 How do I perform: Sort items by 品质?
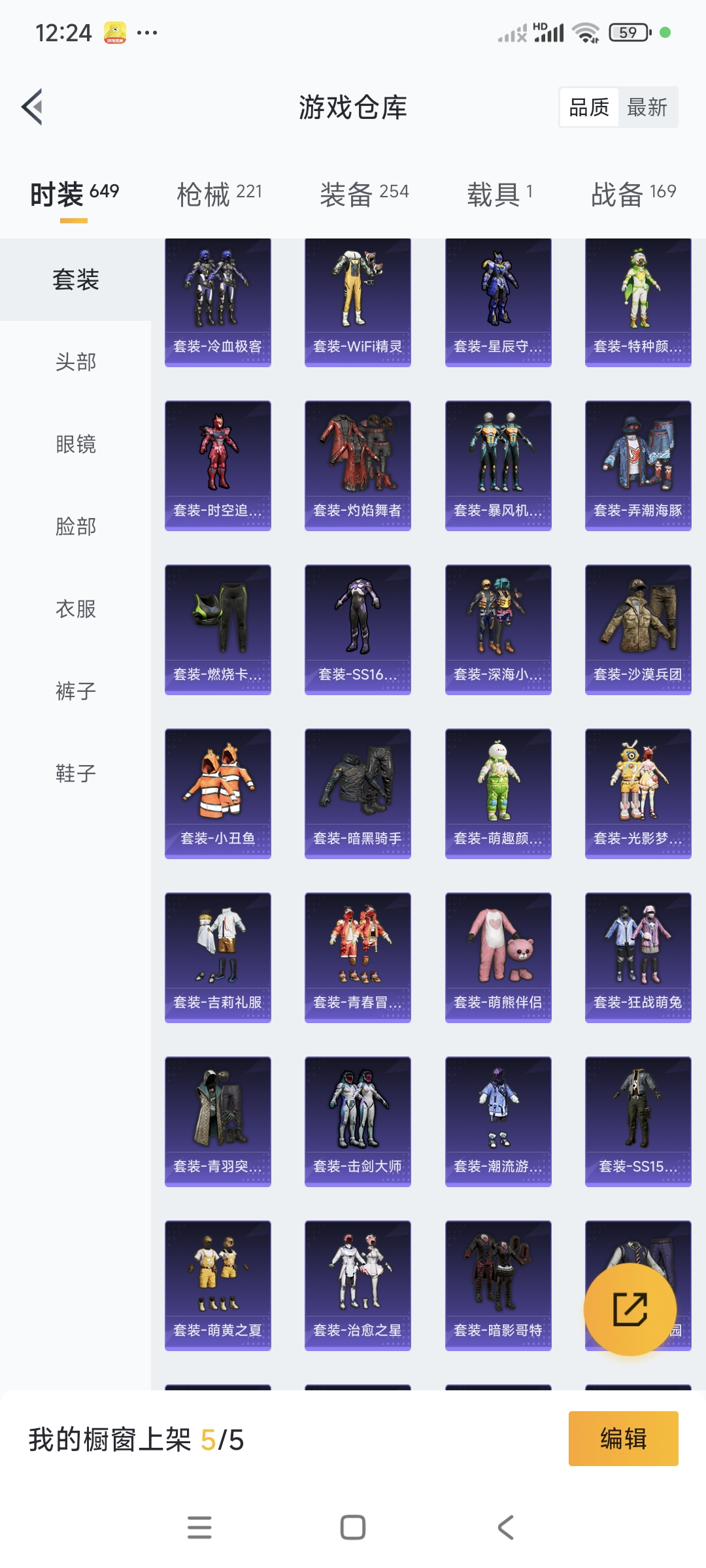(589, 107)
